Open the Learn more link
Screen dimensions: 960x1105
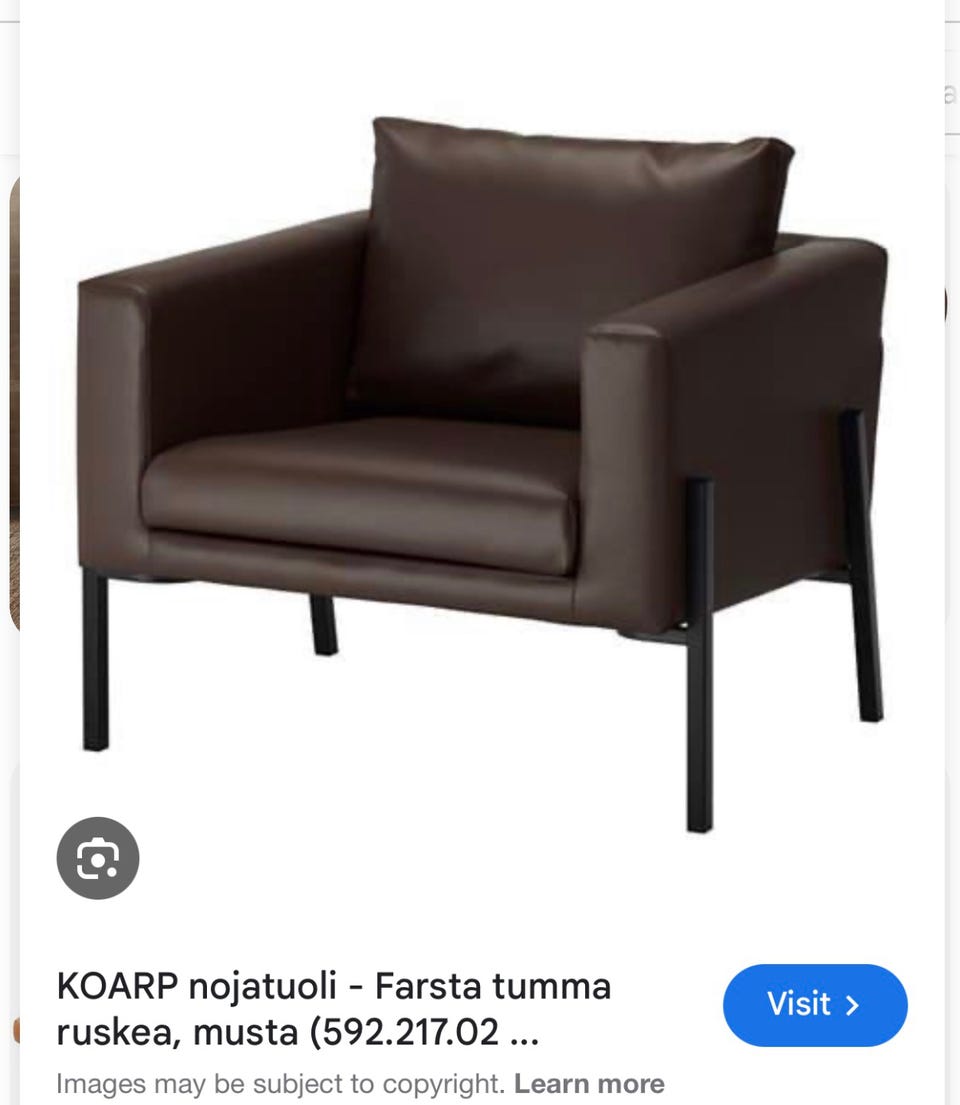click(x=590, y=1082)
